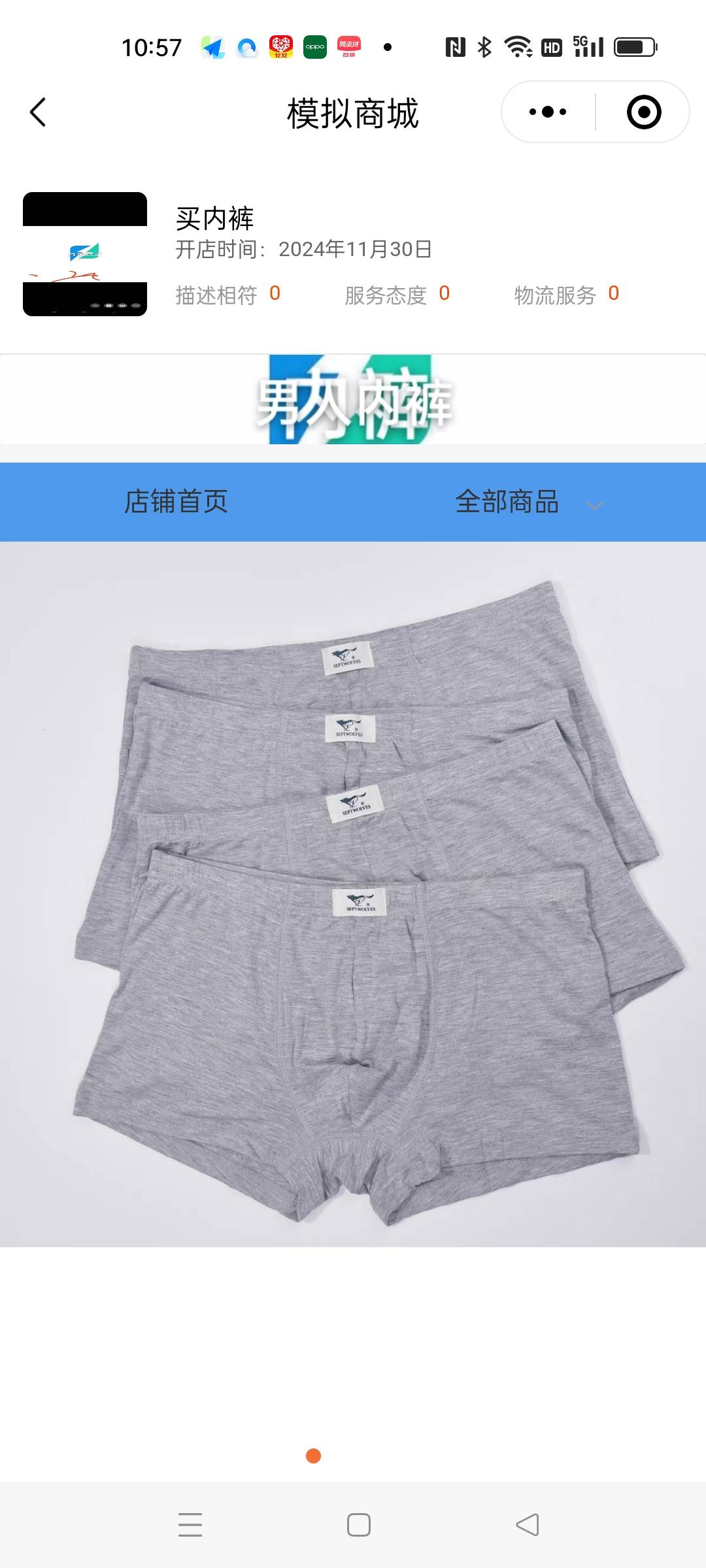The height and width of the screenshot is (1568, 706).
Task: Switch to the 店铺首页 tab
Action: (176, 502)
